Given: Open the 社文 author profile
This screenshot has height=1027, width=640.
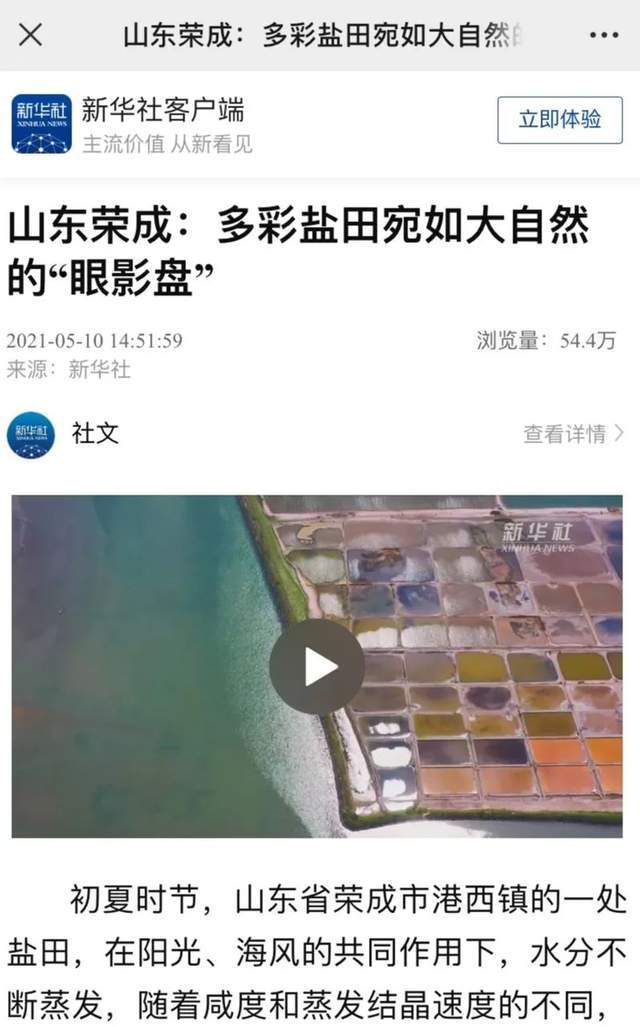Looking at the screenshot, I should point(95,433).
